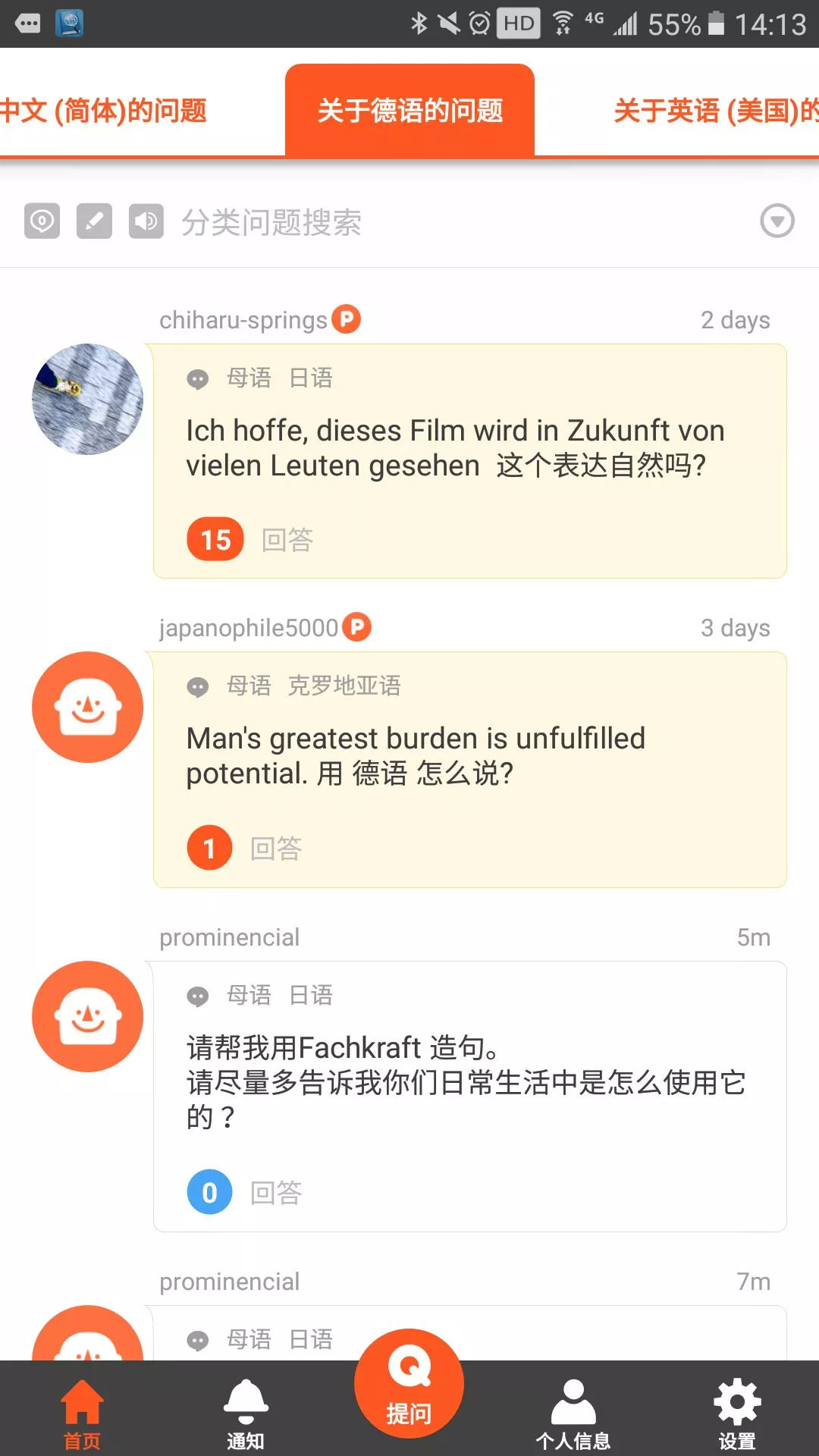Select the location filter icon near search
The width and height of the screenshot is (819, 1456).
click(42, 221)
